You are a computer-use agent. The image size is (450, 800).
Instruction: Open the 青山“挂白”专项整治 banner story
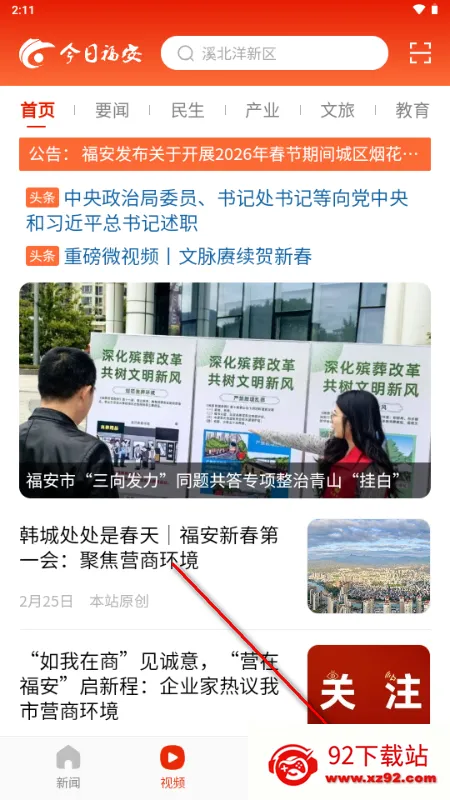click(x=225, y=390)
